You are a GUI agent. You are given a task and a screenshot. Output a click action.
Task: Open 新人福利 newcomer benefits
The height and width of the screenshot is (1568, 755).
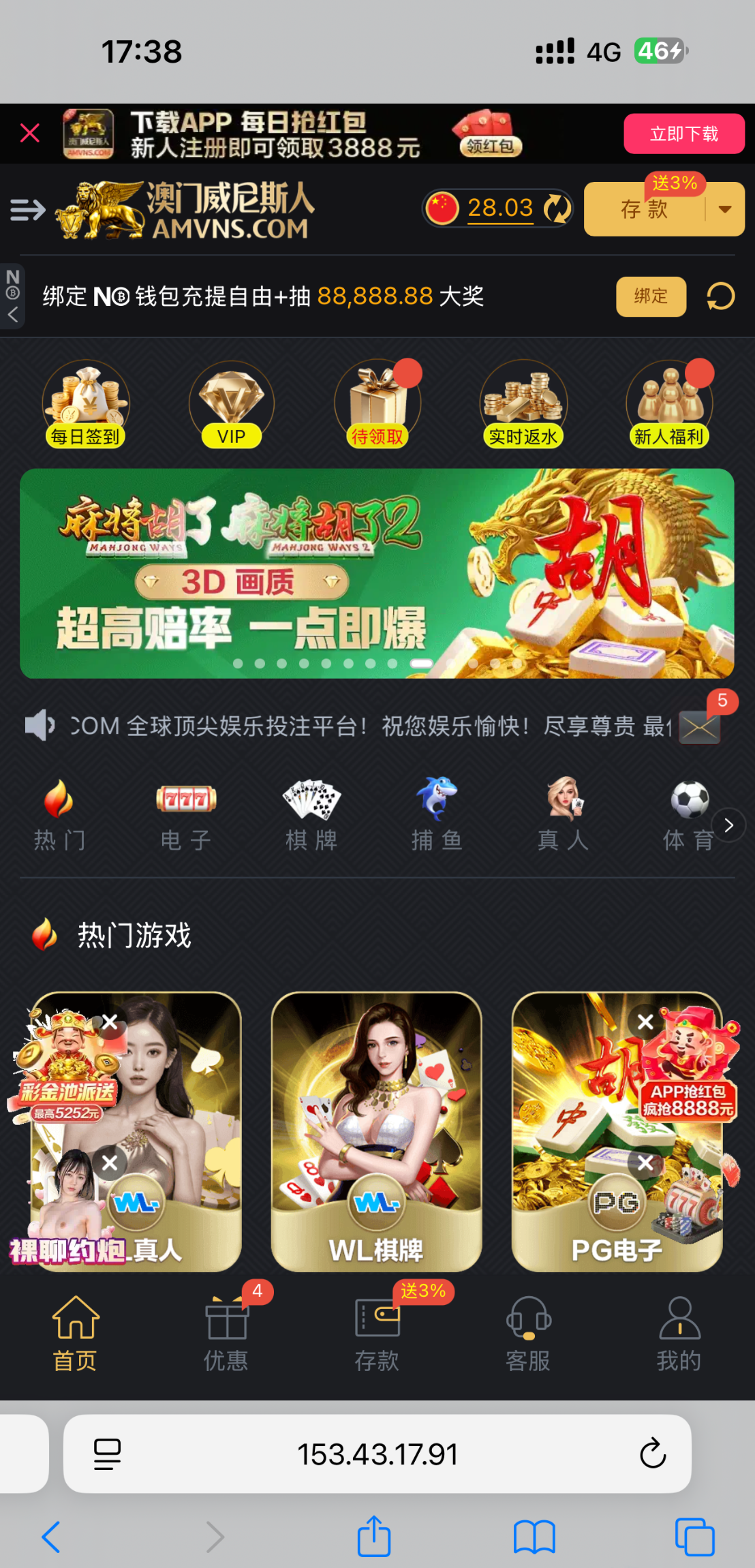pyautogui.click(x=668, y=405)
